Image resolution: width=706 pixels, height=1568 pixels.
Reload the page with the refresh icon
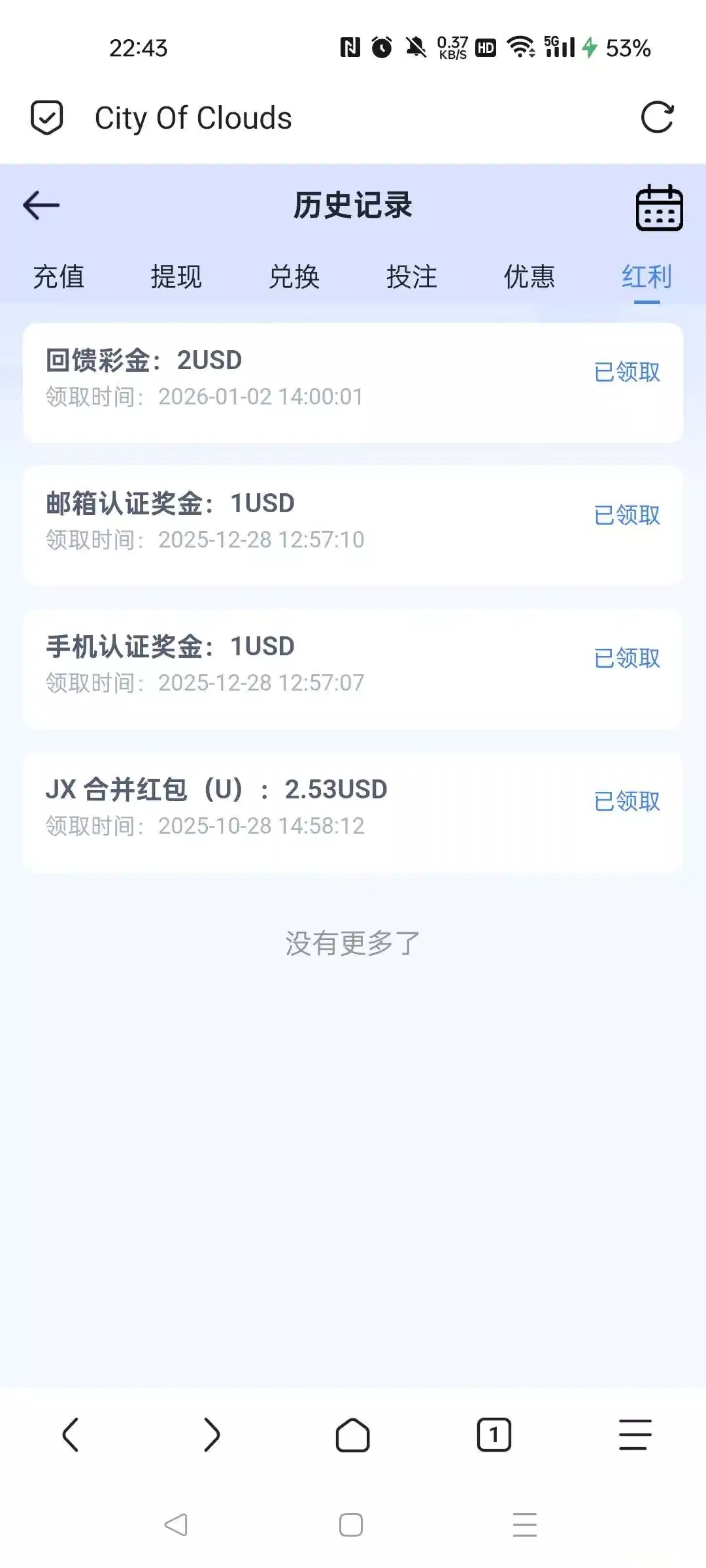pyautogui.click(x=657, y=118)
